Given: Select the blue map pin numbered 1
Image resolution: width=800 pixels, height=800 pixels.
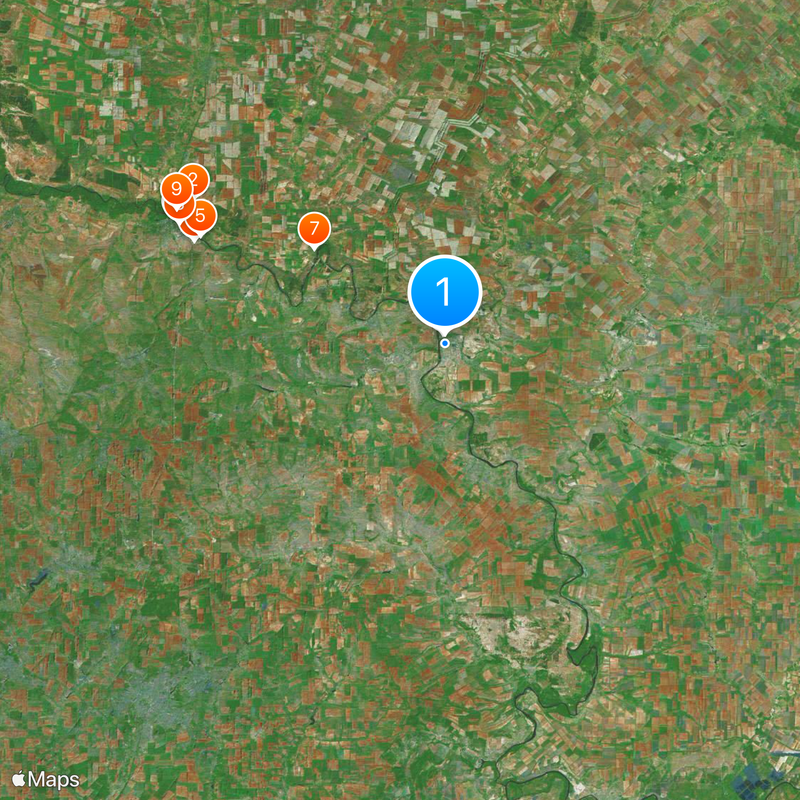Looking at the screenshot, I should click(445, 292).
